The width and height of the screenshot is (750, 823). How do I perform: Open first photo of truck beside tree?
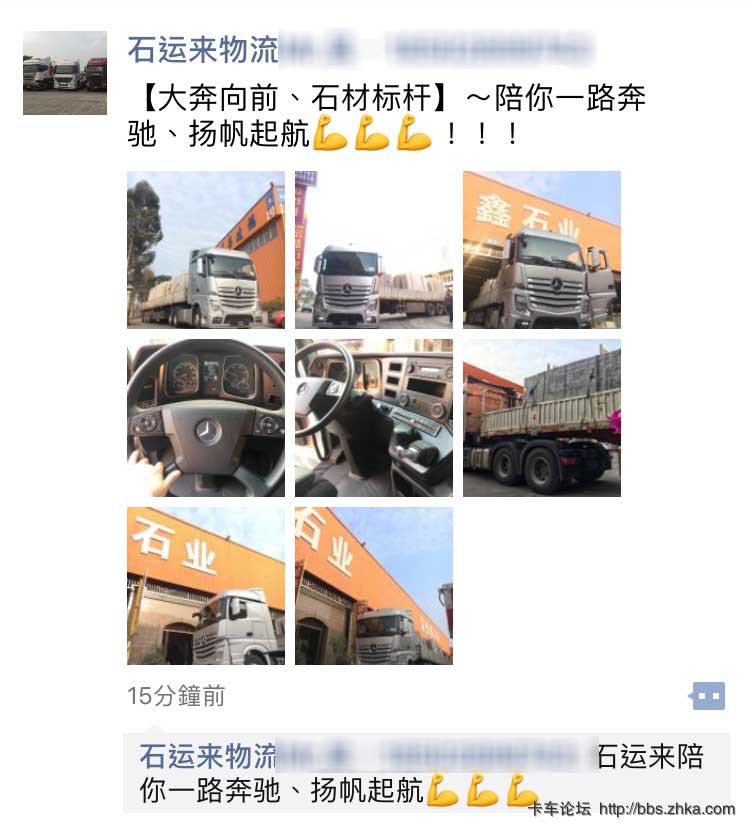[206, 250]
